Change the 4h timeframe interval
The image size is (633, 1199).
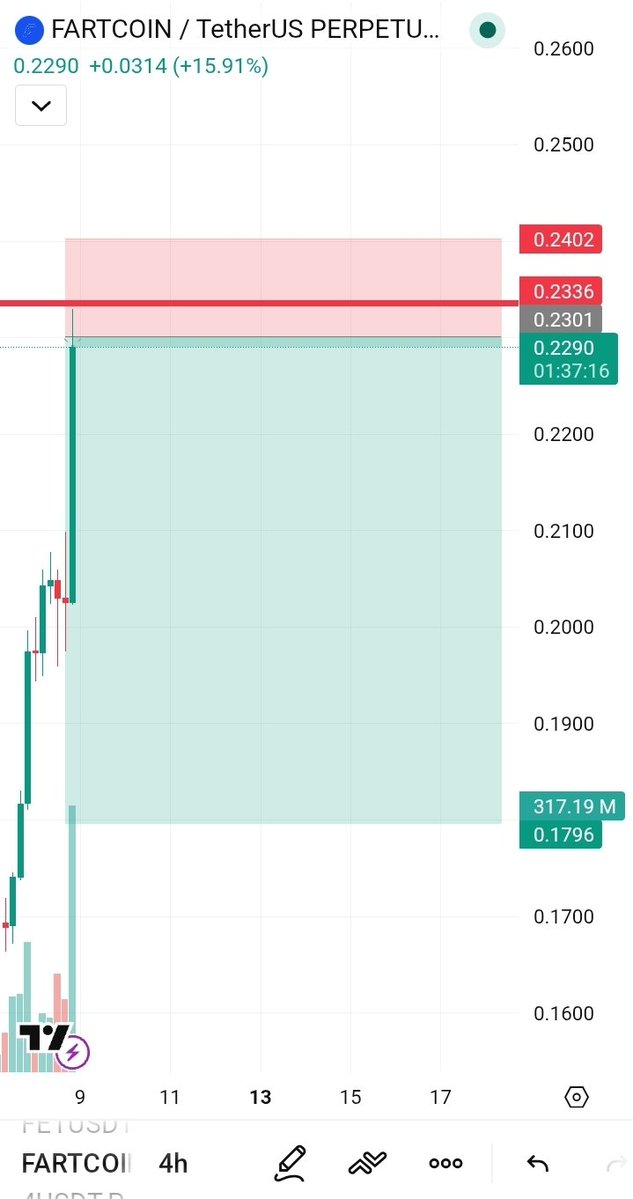pos(173,1163)
